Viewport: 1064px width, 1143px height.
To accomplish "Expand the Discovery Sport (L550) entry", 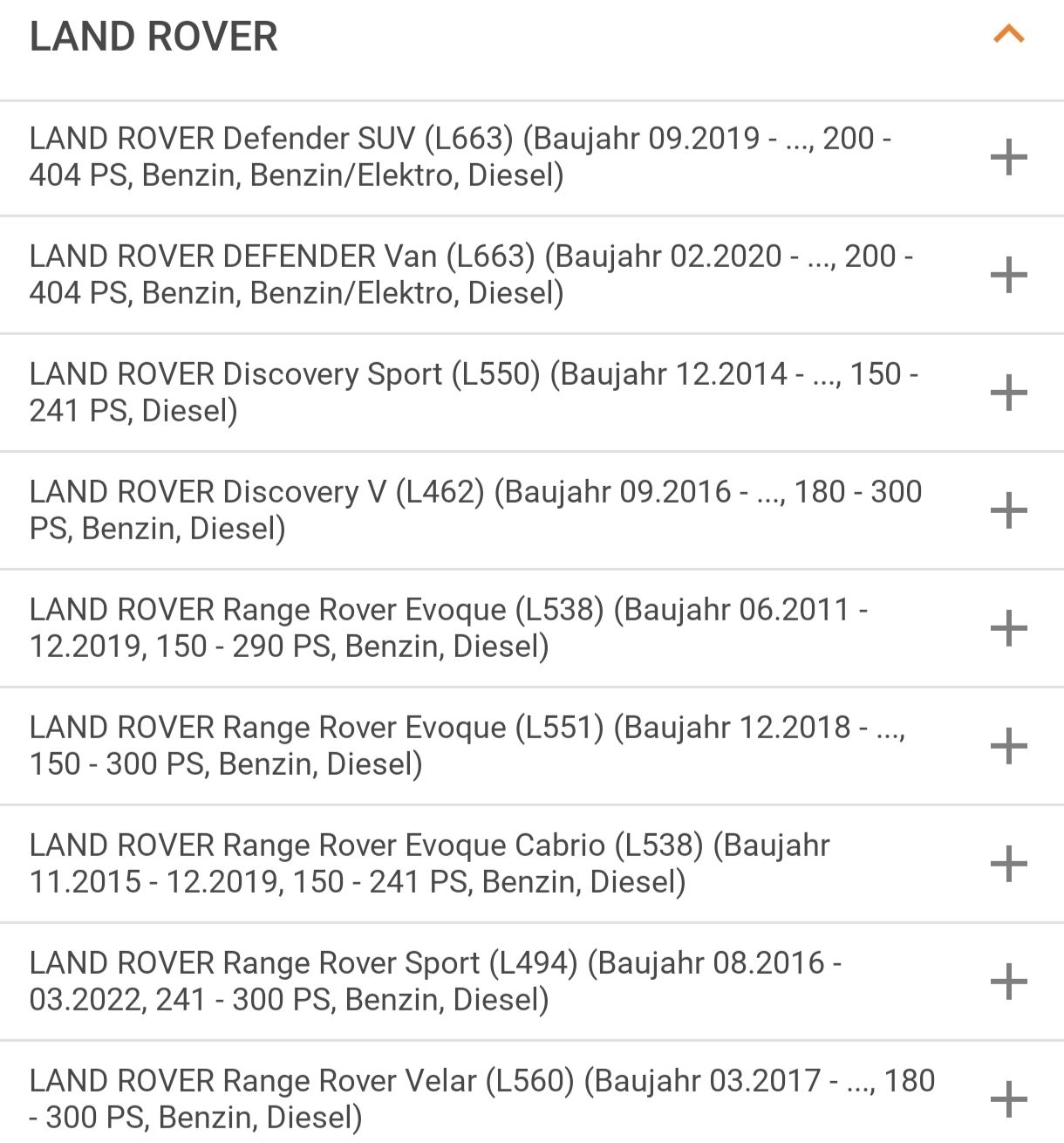I will pyautogui.click(x=1008, y=393).
